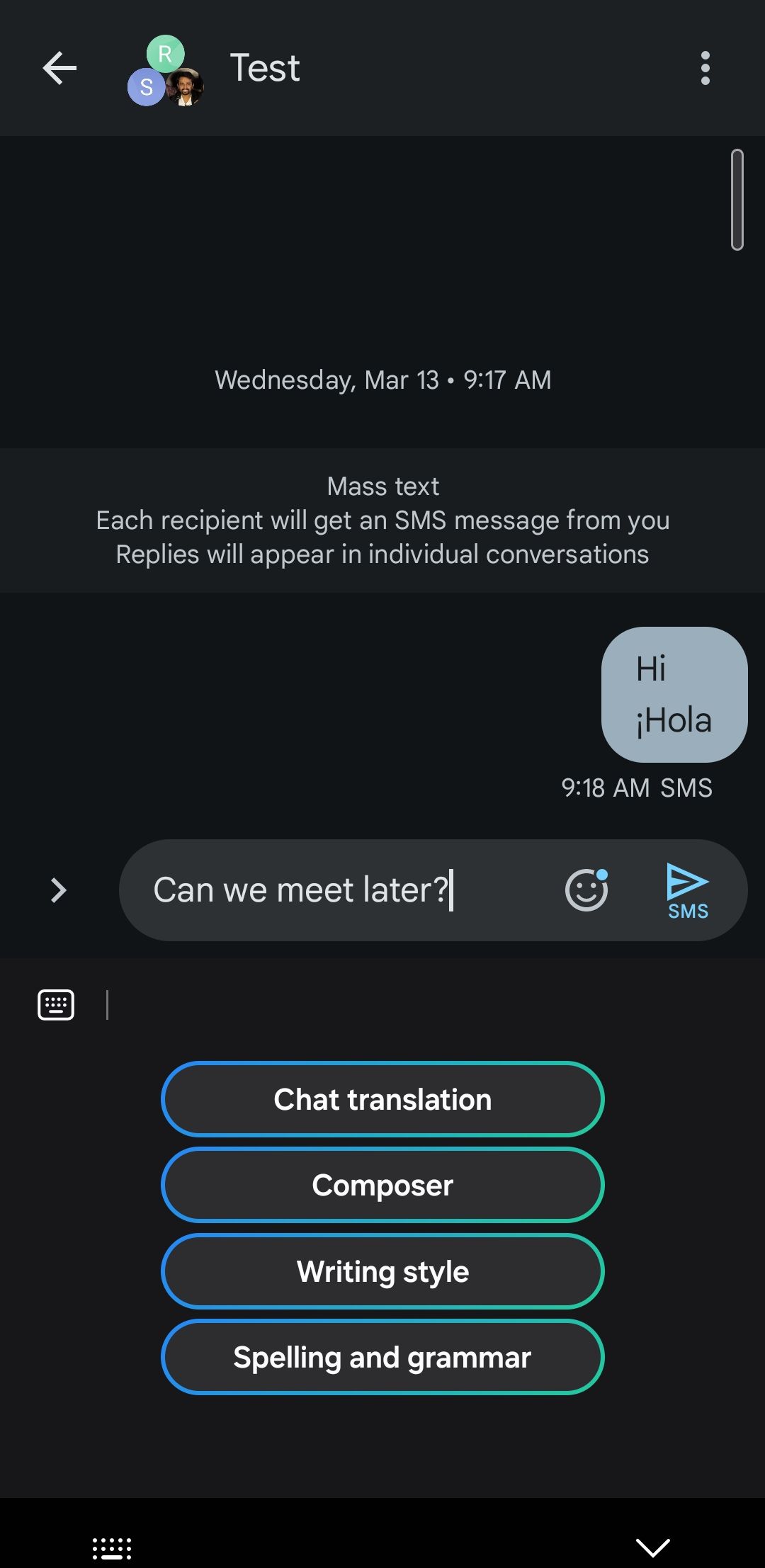
Task: Open the overflow menu
Action: (x=705, y=69)
